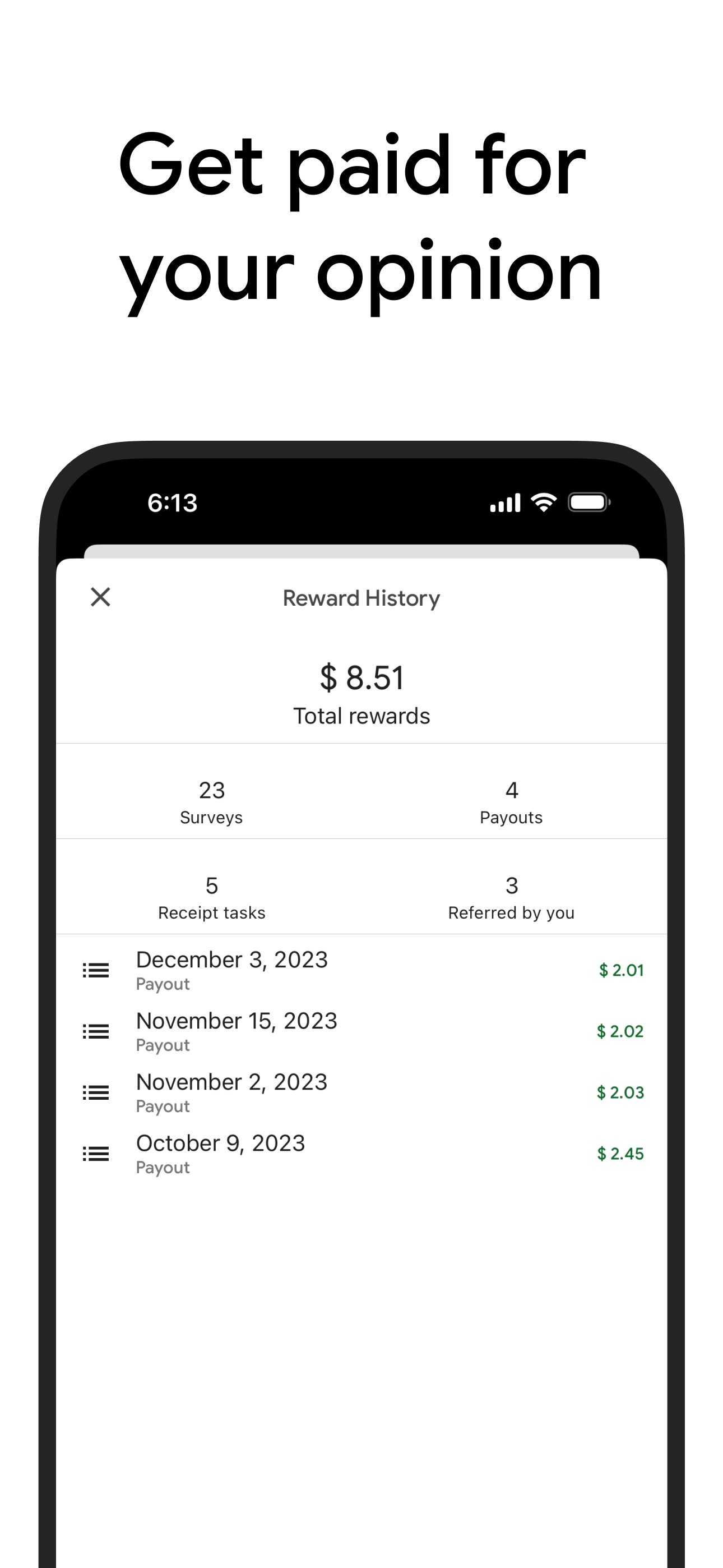Close the Reward History screen

[x=100, y=597]
